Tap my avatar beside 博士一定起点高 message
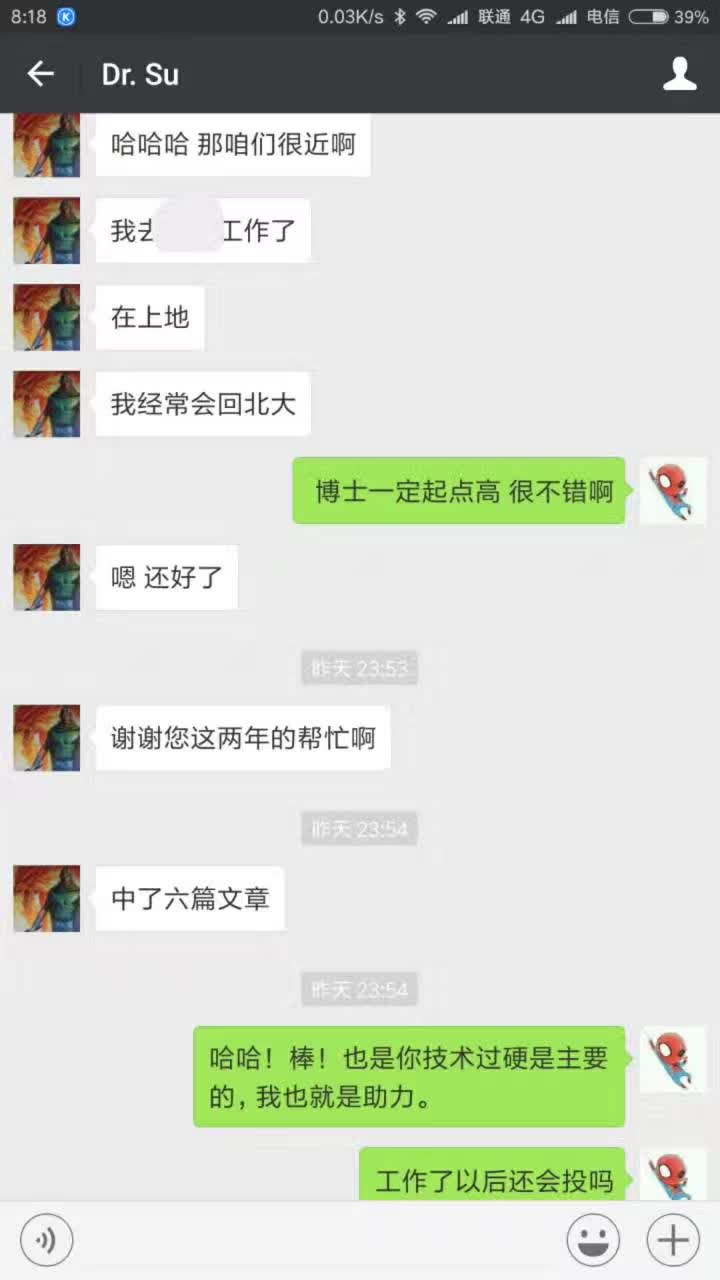The width and height of the screenshot is (720, 1280). click(x=672, y=491)
